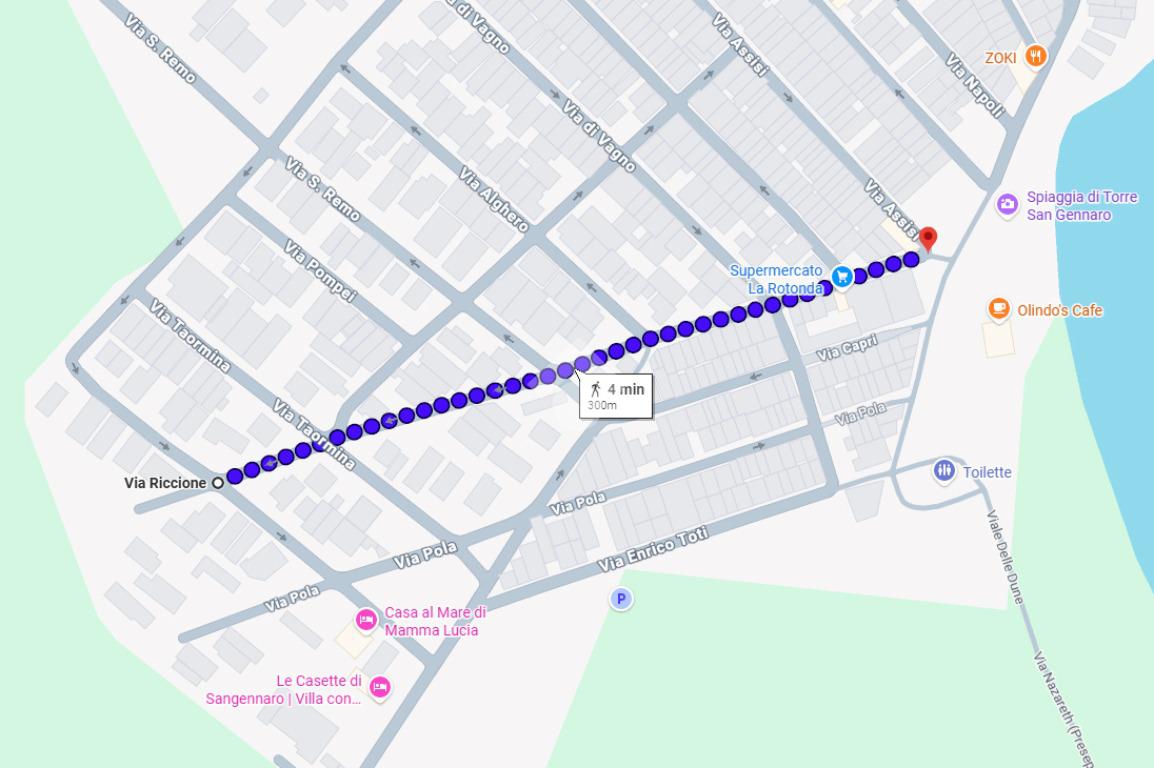The width and height of the screenshot is (1154, 768).
Task: Select the Via Riccione start point
Action: pyautogui.click(x=217, y=483)
